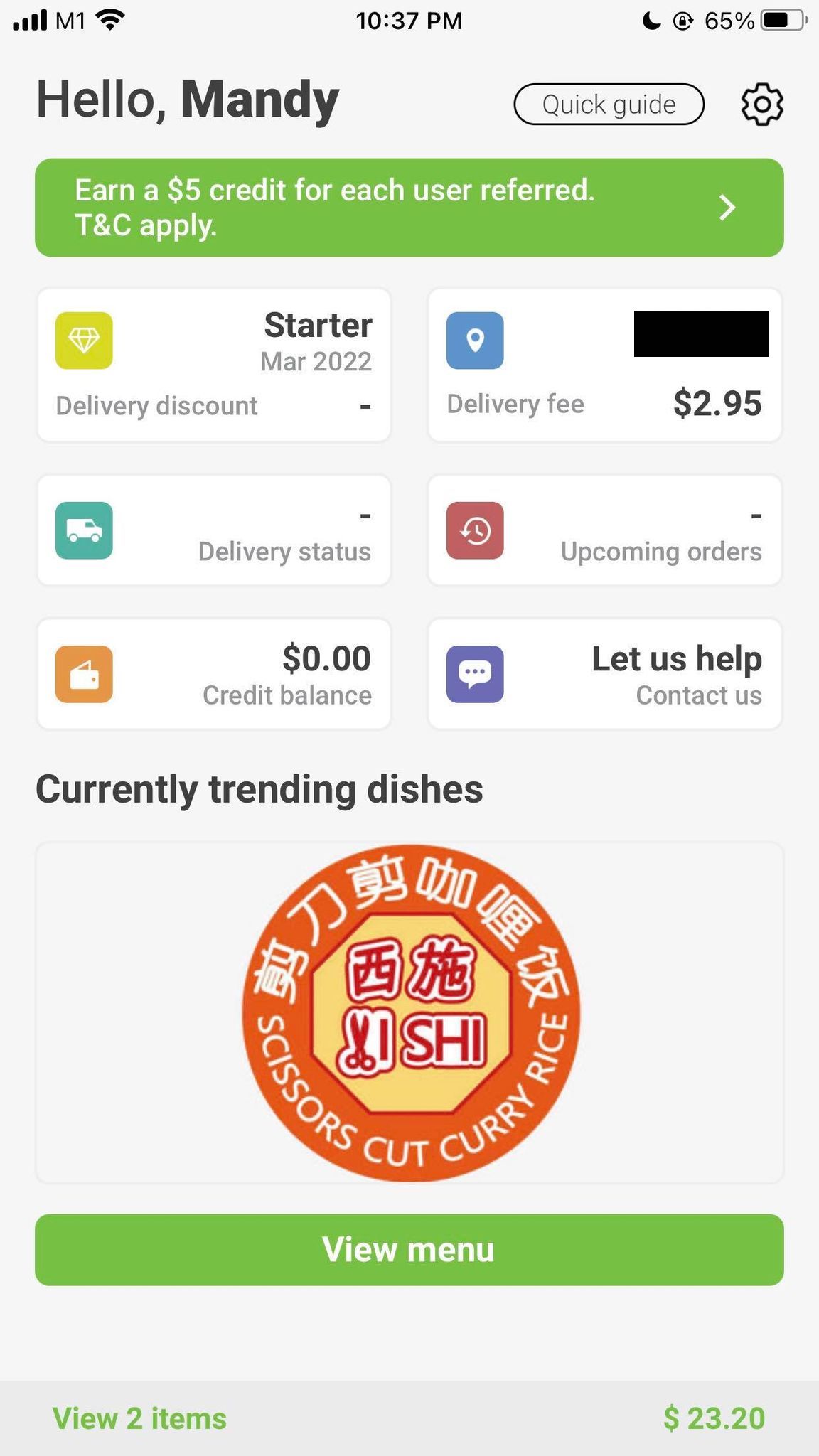Open the Quick guide
Screen dimensions: 819x1456
[609, 105]
